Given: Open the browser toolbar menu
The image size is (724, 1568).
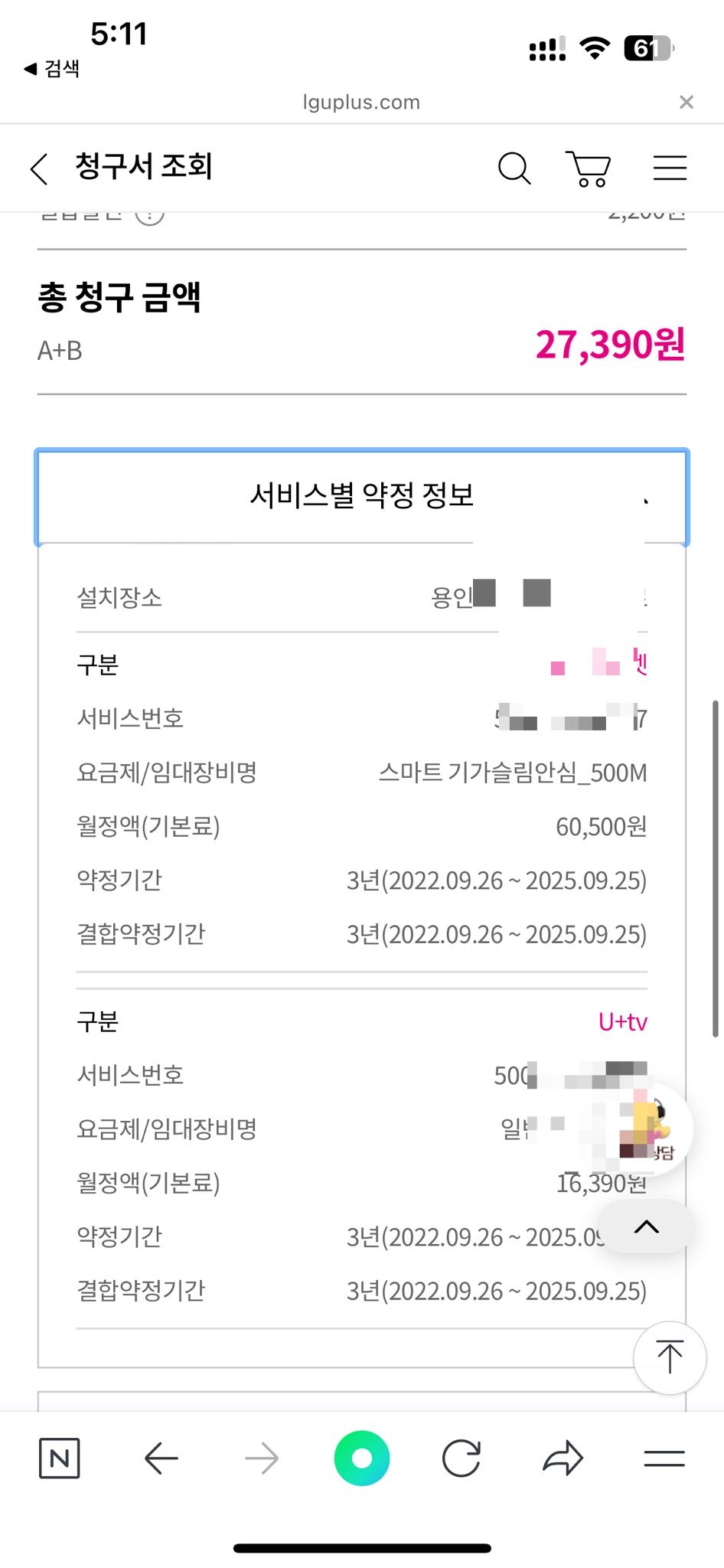Looking at the screenshot, I should tap(664, 1459).
